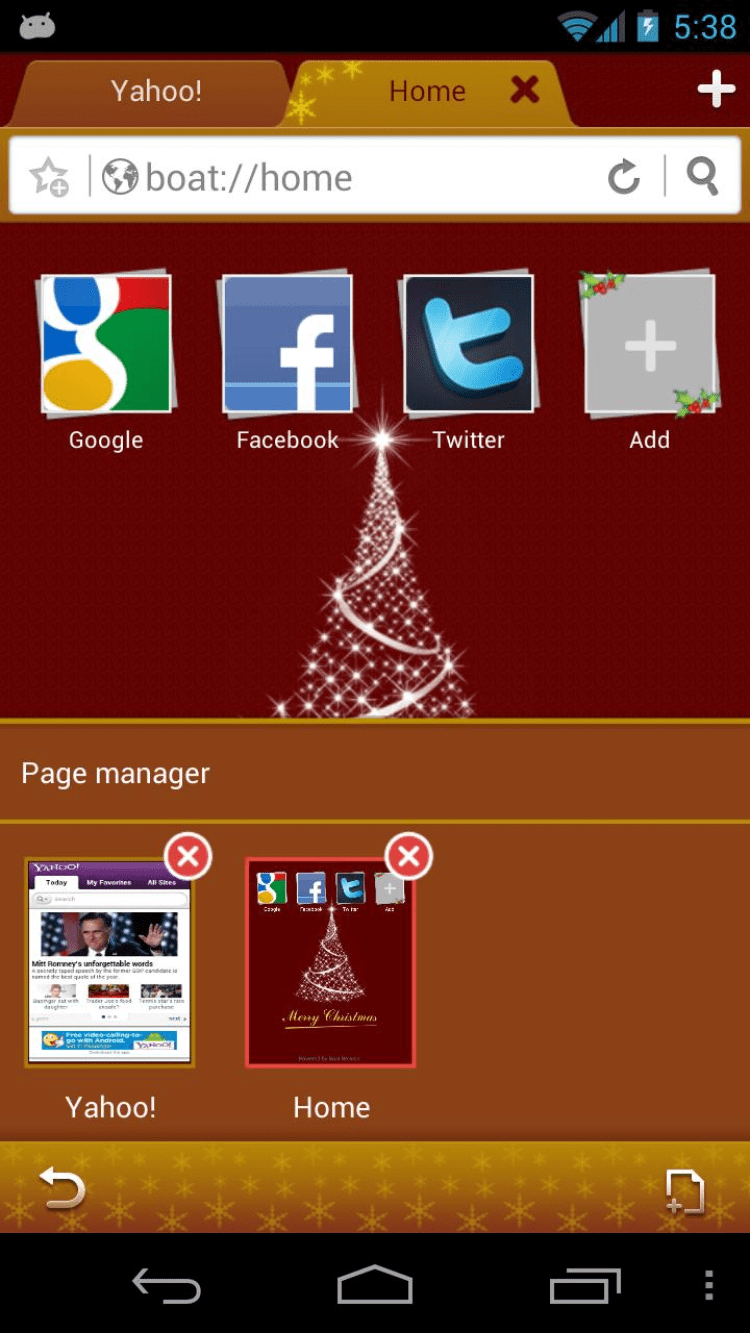Add a new speed dial shortcut

pos(650,346)
